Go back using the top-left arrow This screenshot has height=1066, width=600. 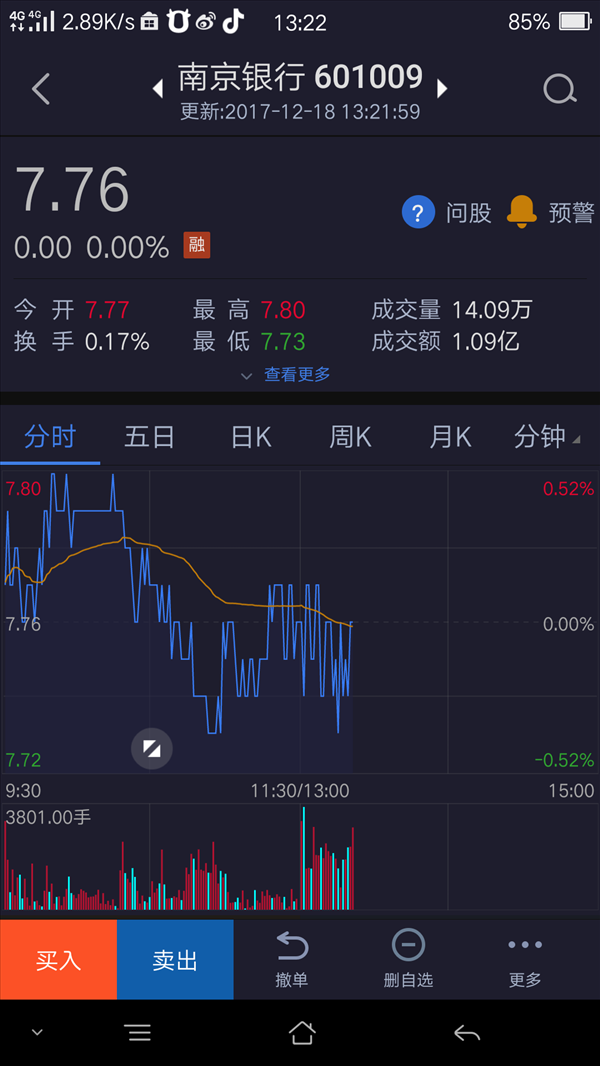click(x=41, y=89)
